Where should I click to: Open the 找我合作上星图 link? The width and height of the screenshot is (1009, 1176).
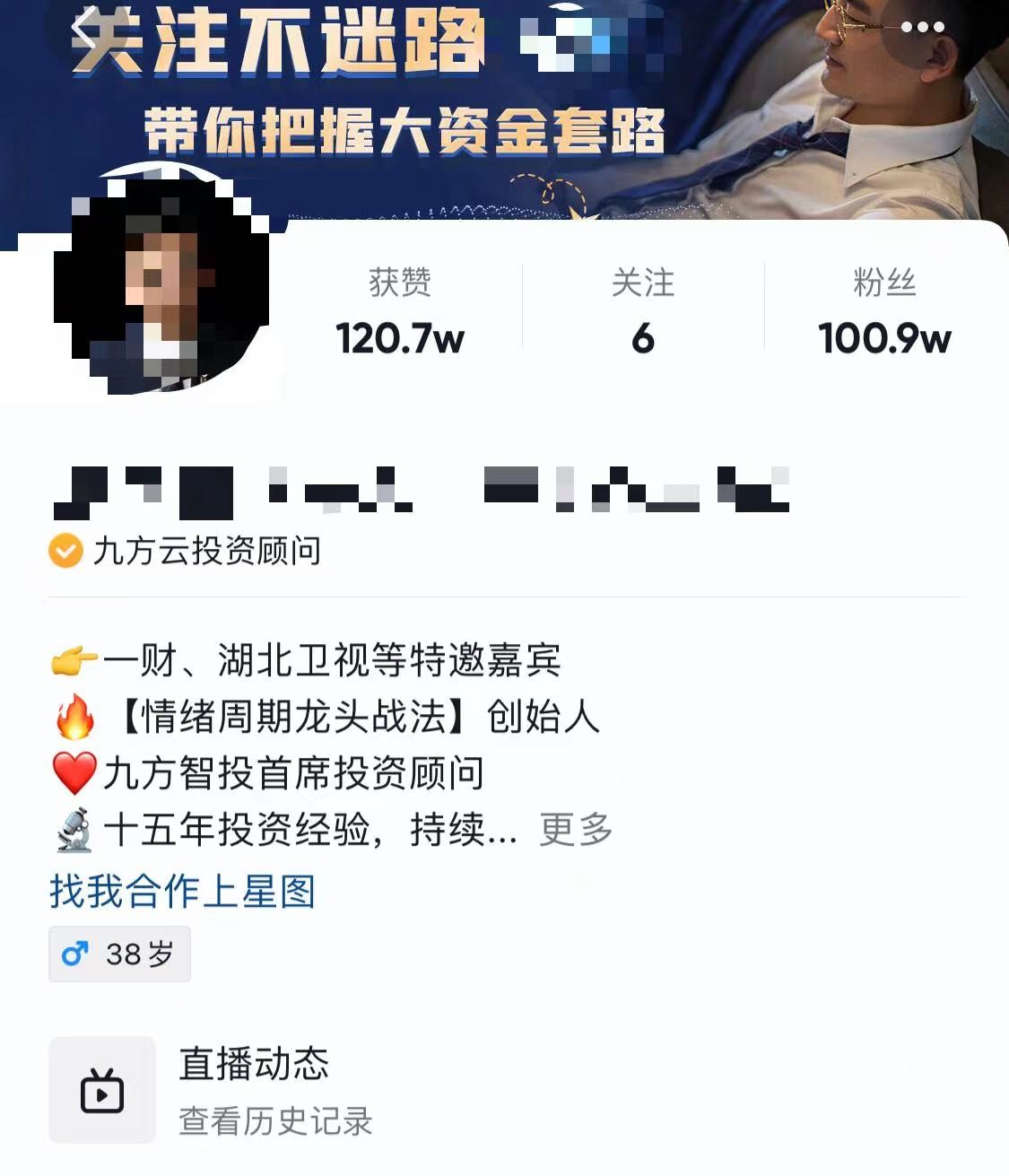[182, 892]
